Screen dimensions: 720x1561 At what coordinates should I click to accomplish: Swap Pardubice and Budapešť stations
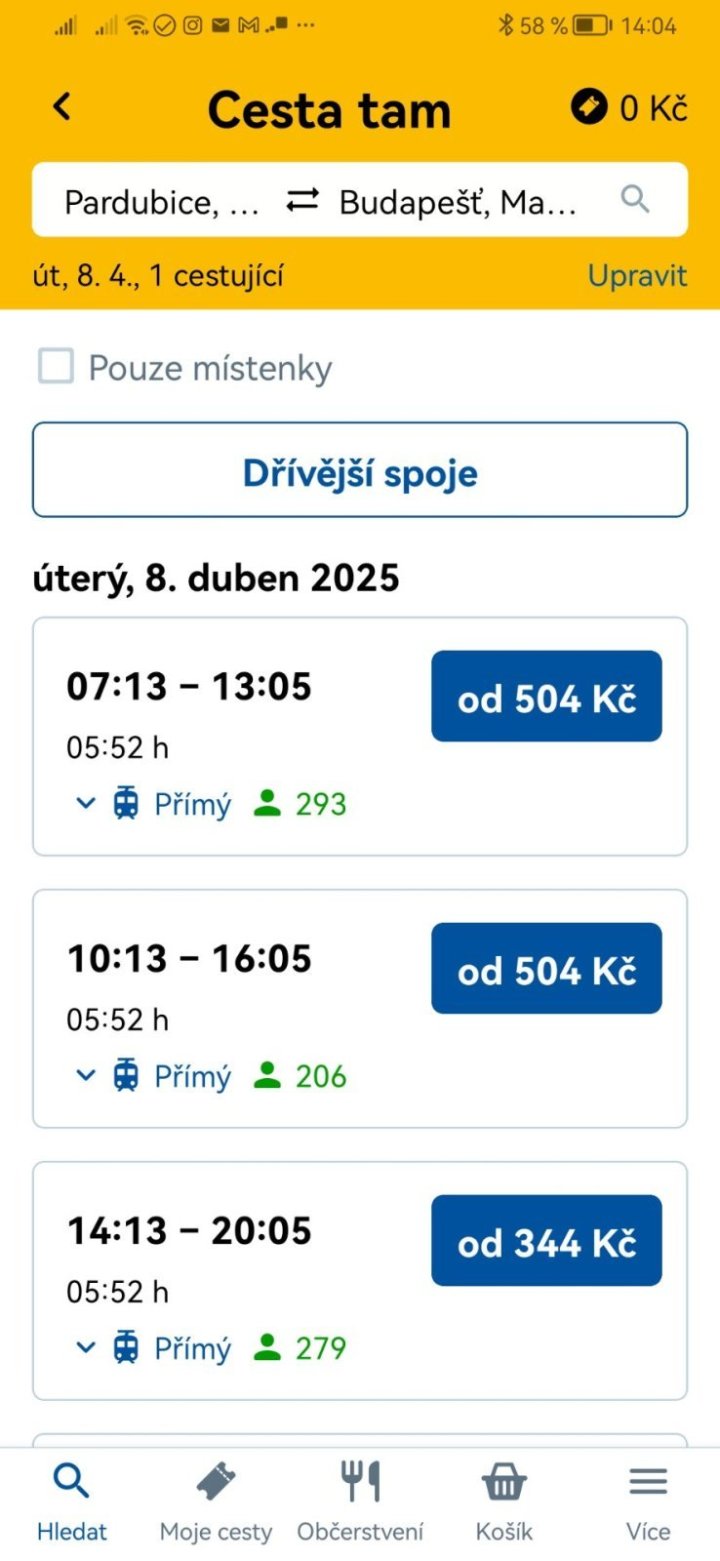[301, 201]
